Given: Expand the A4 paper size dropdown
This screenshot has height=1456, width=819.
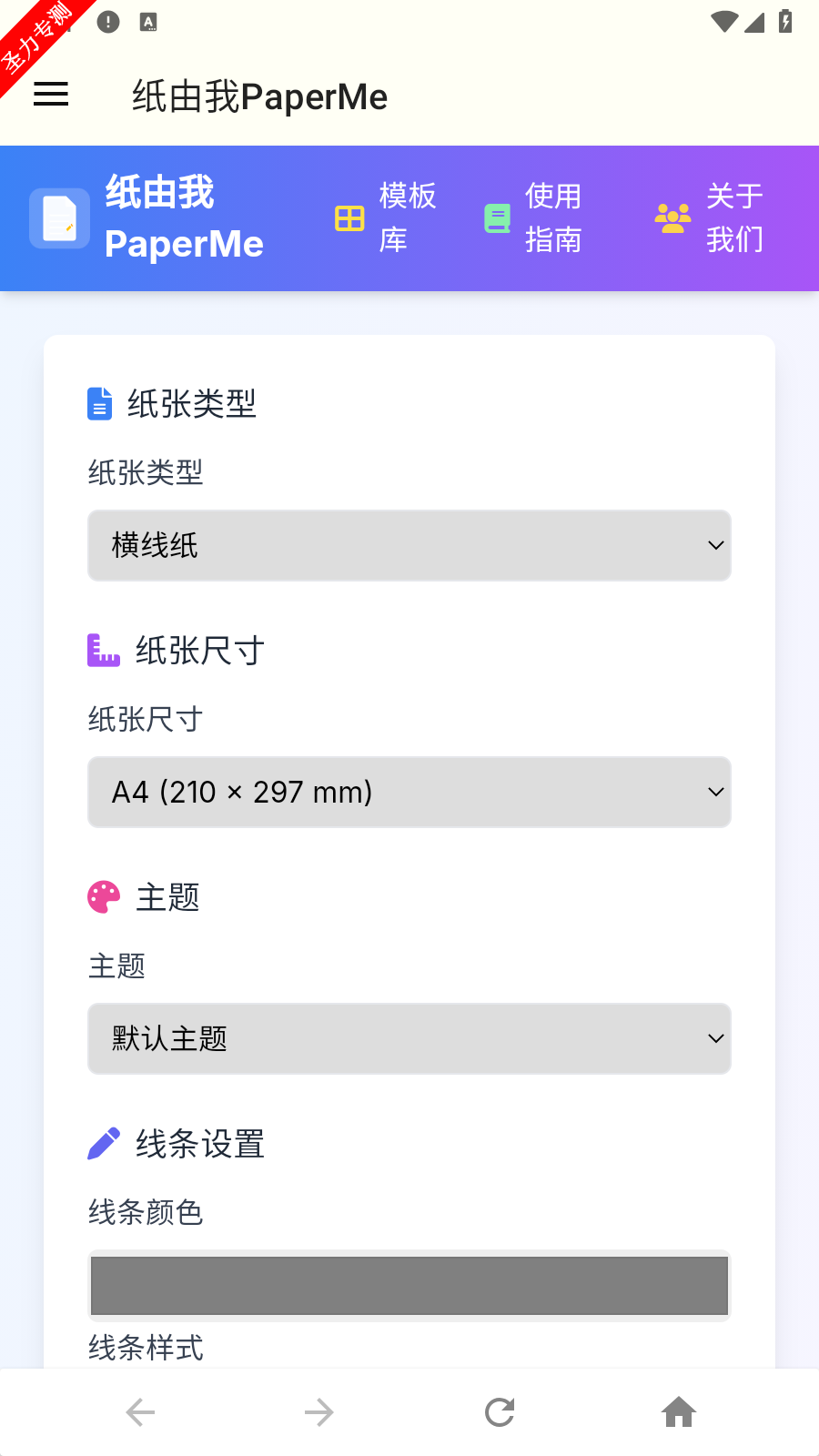Looking at the screenshot, I should 409,792.
